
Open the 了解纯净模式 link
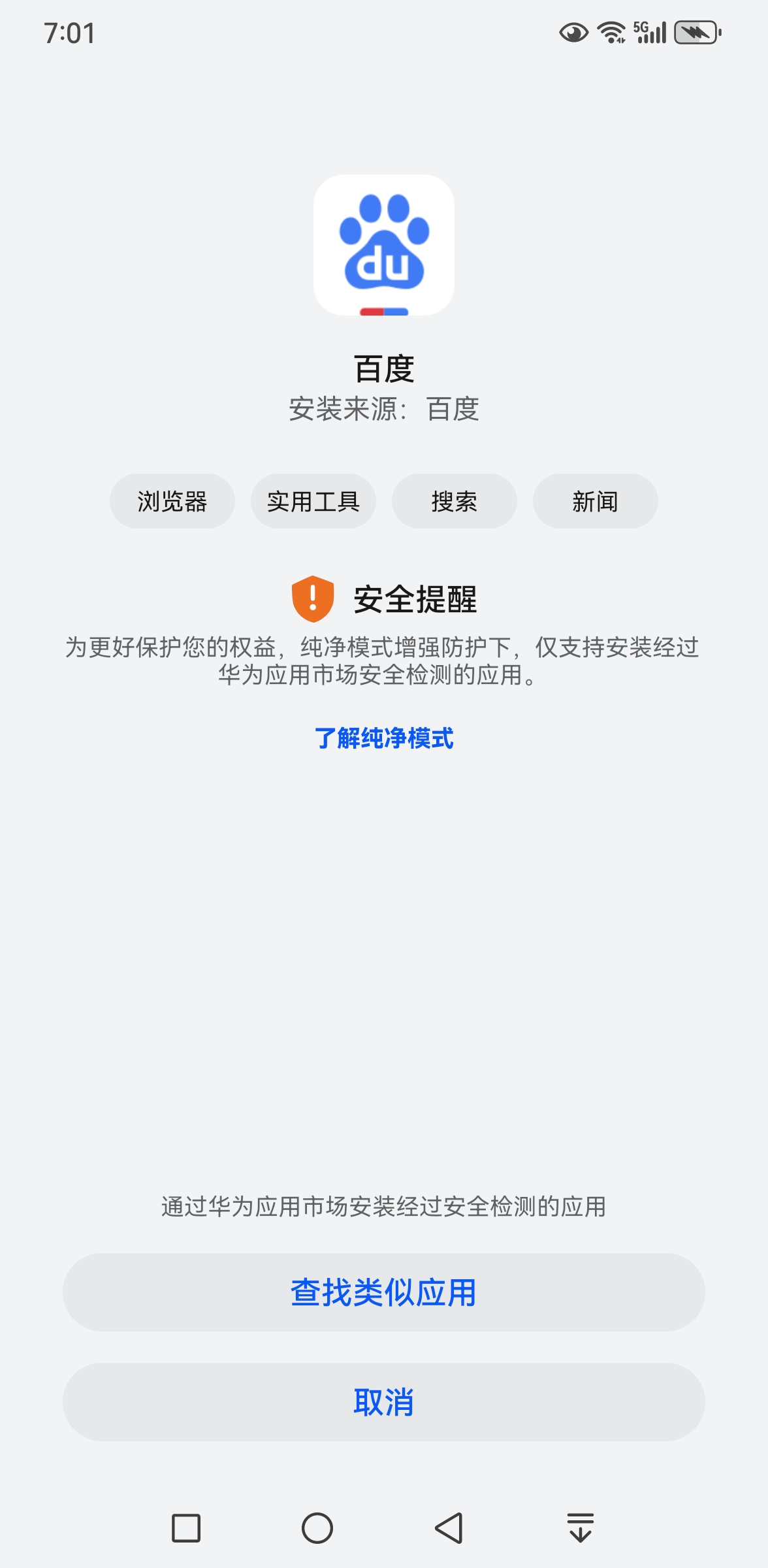pos(384,738)
